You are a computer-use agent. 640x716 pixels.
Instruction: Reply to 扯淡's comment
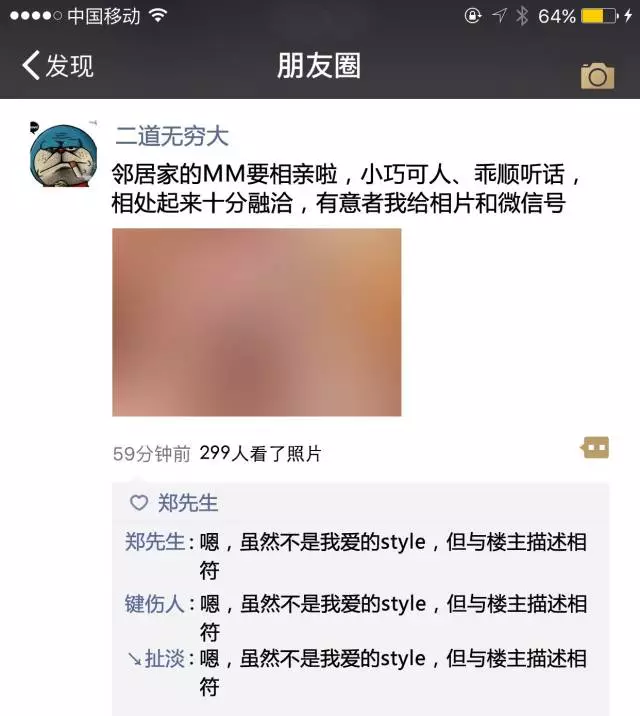[392, 672]
